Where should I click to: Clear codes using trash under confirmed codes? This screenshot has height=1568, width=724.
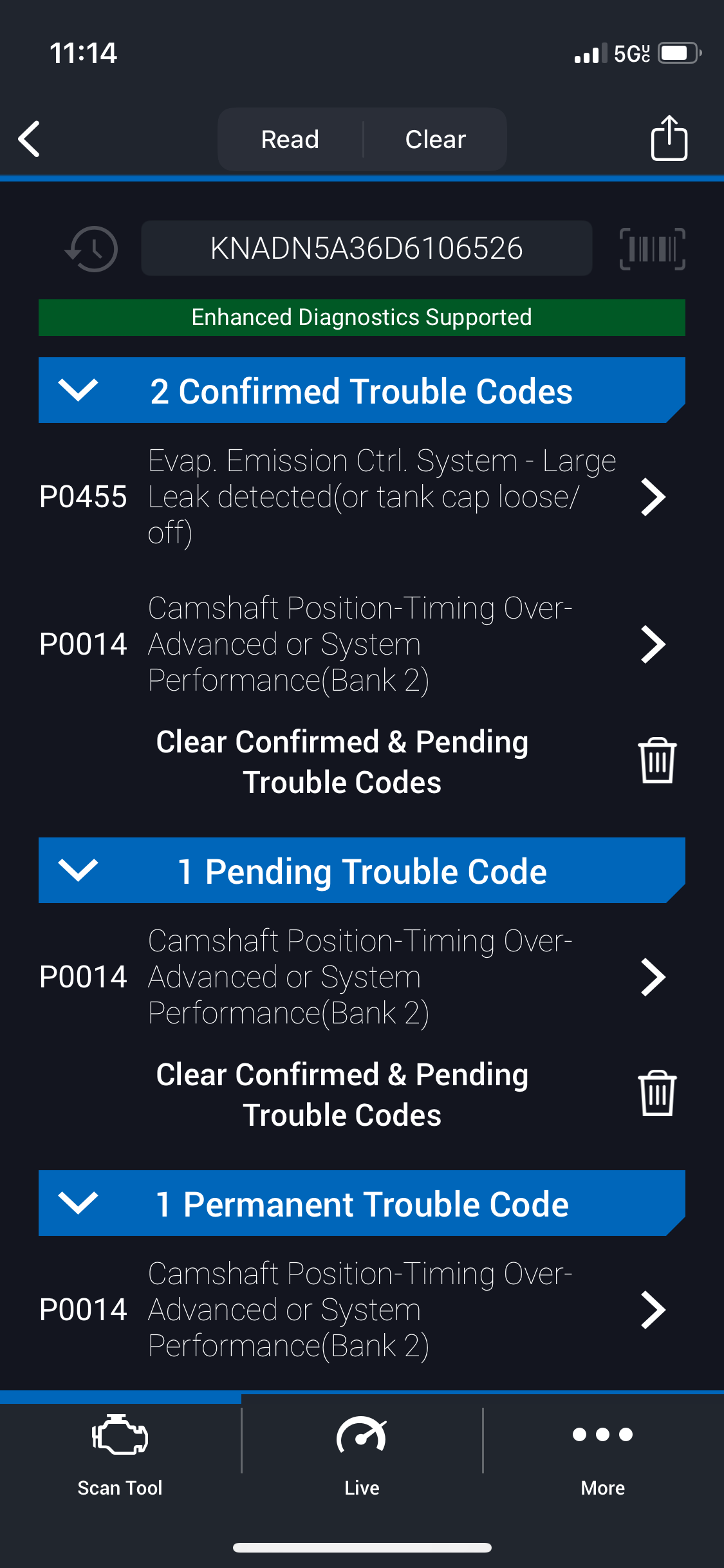click(x=657, y=761)
